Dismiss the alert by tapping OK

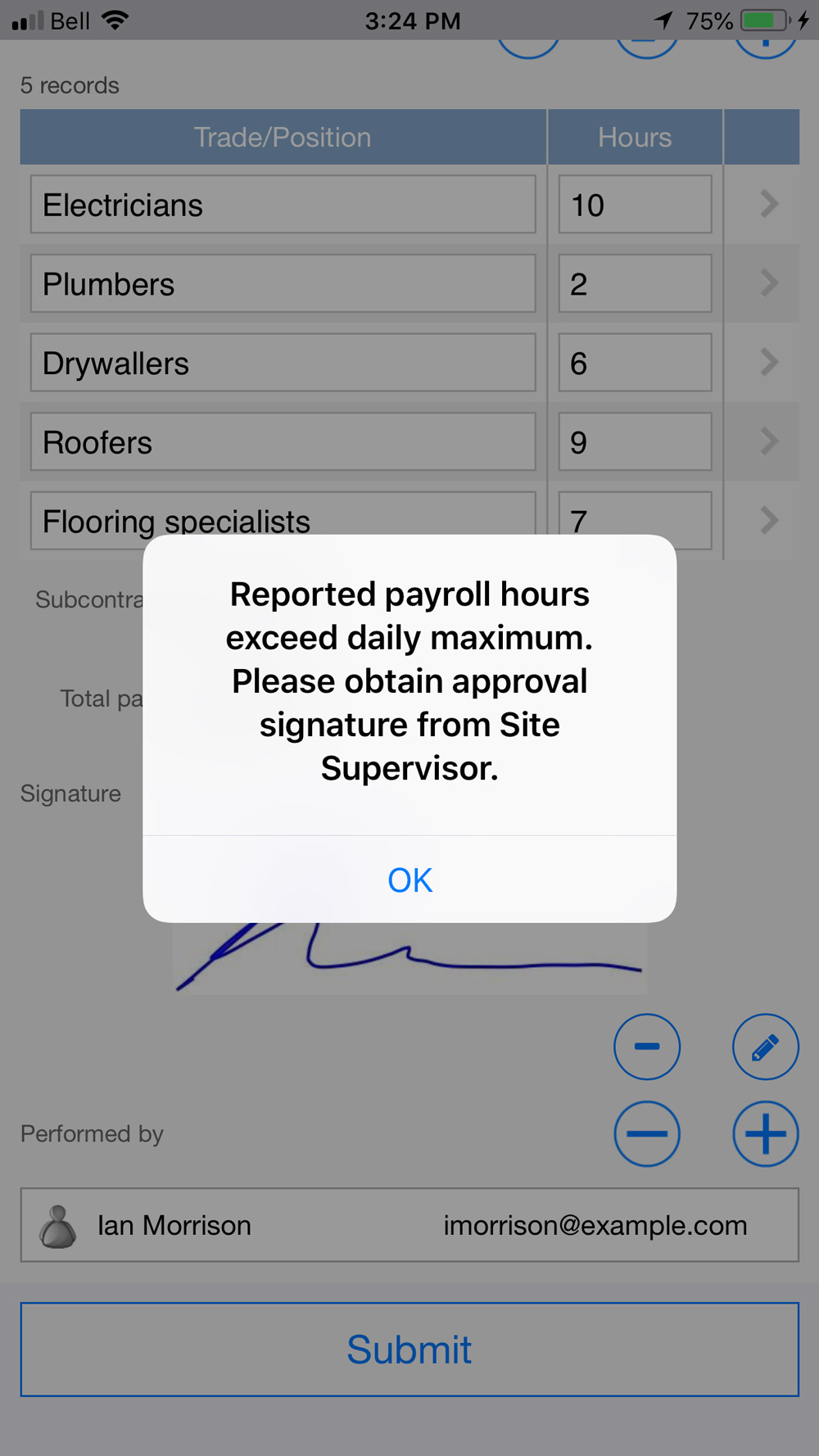(x=409, y=880)
